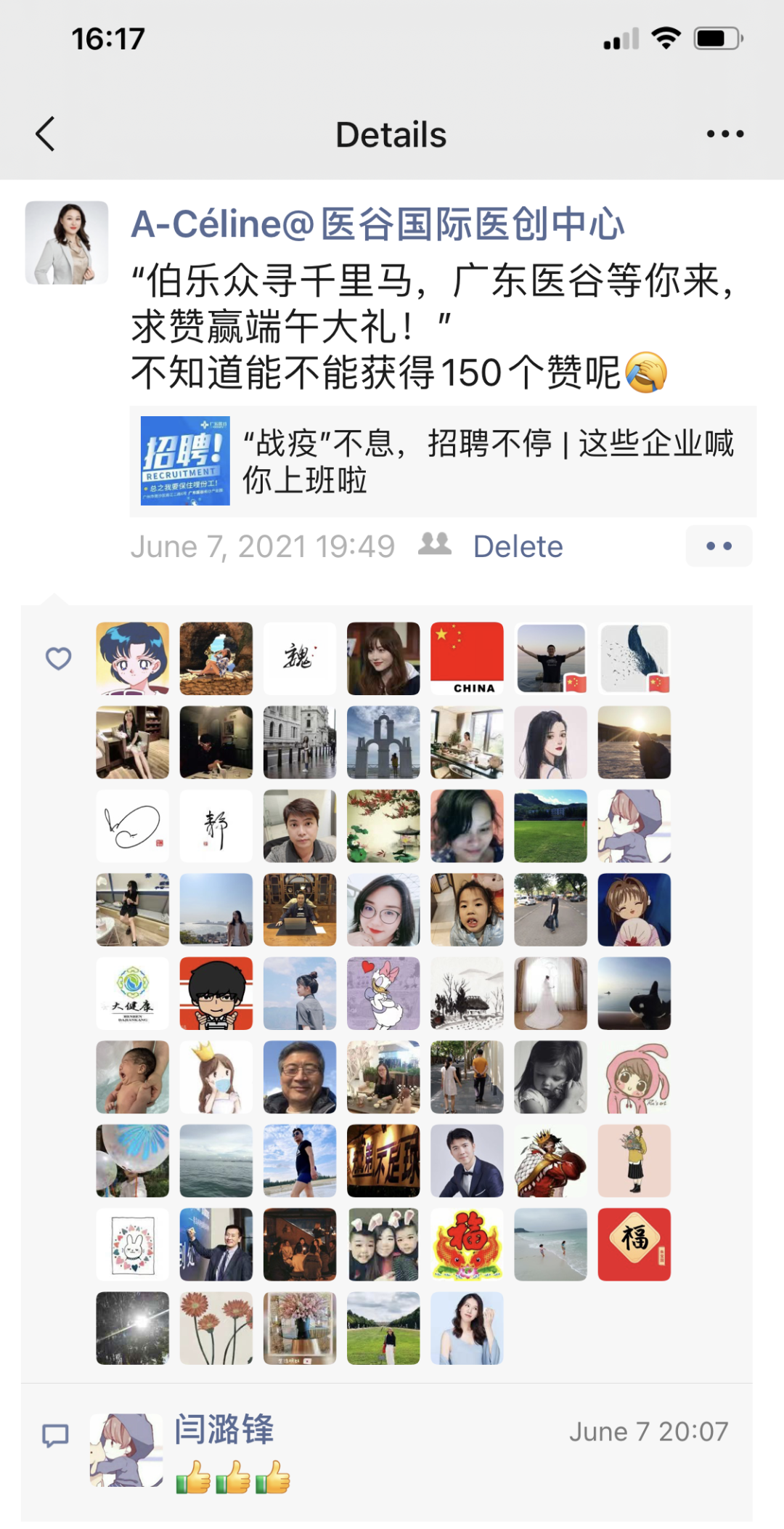Viewport: 784px width, 1529px height.
Task: Open the wedding dress avatar liker
Action: point(550,993)
